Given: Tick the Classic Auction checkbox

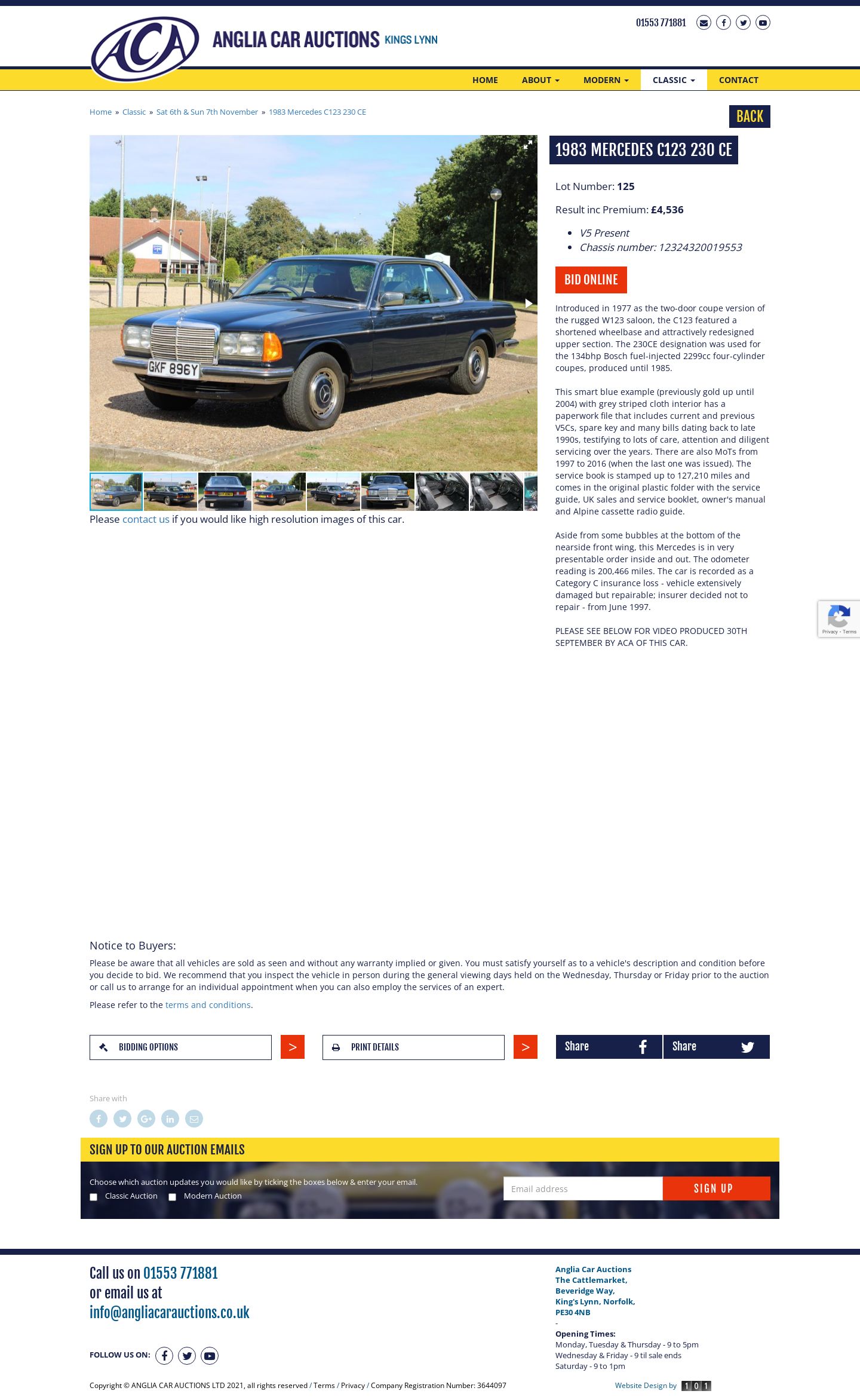Looking at the screenshot, I should [93, 1197].
